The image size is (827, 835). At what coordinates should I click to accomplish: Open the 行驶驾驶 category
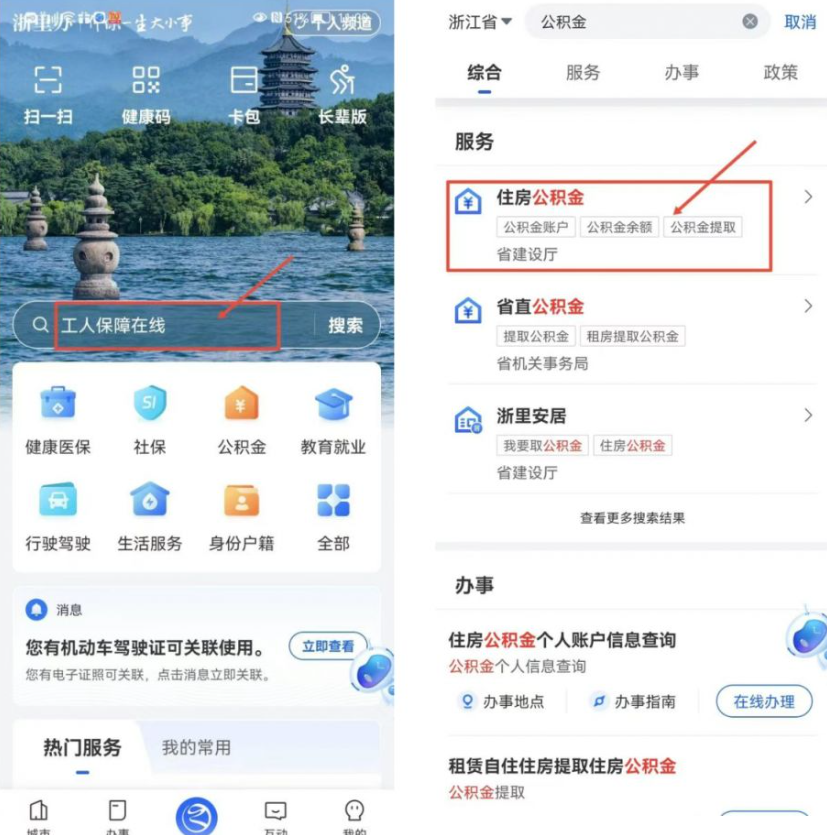(58, 517)
